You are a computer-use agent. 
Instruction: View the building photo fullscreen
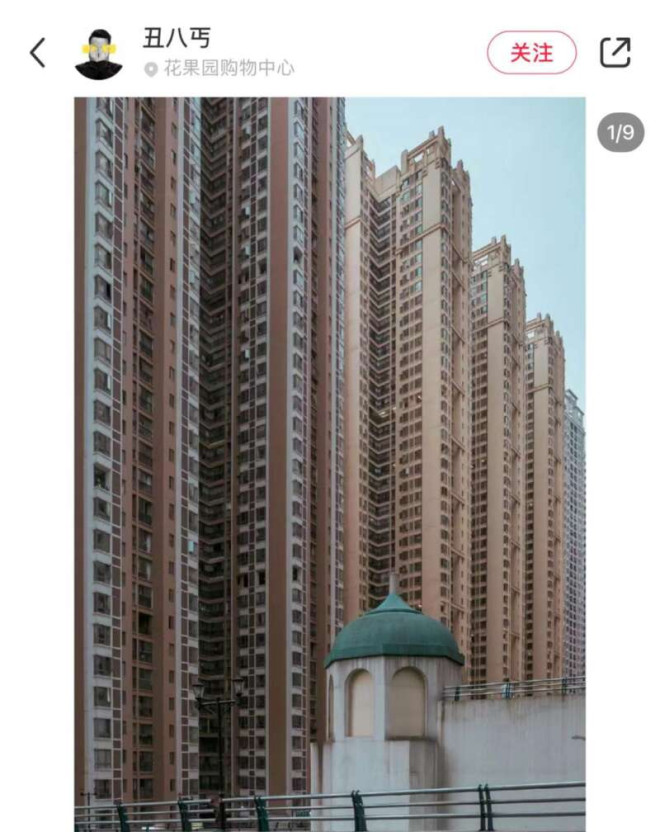coord(329,450)
